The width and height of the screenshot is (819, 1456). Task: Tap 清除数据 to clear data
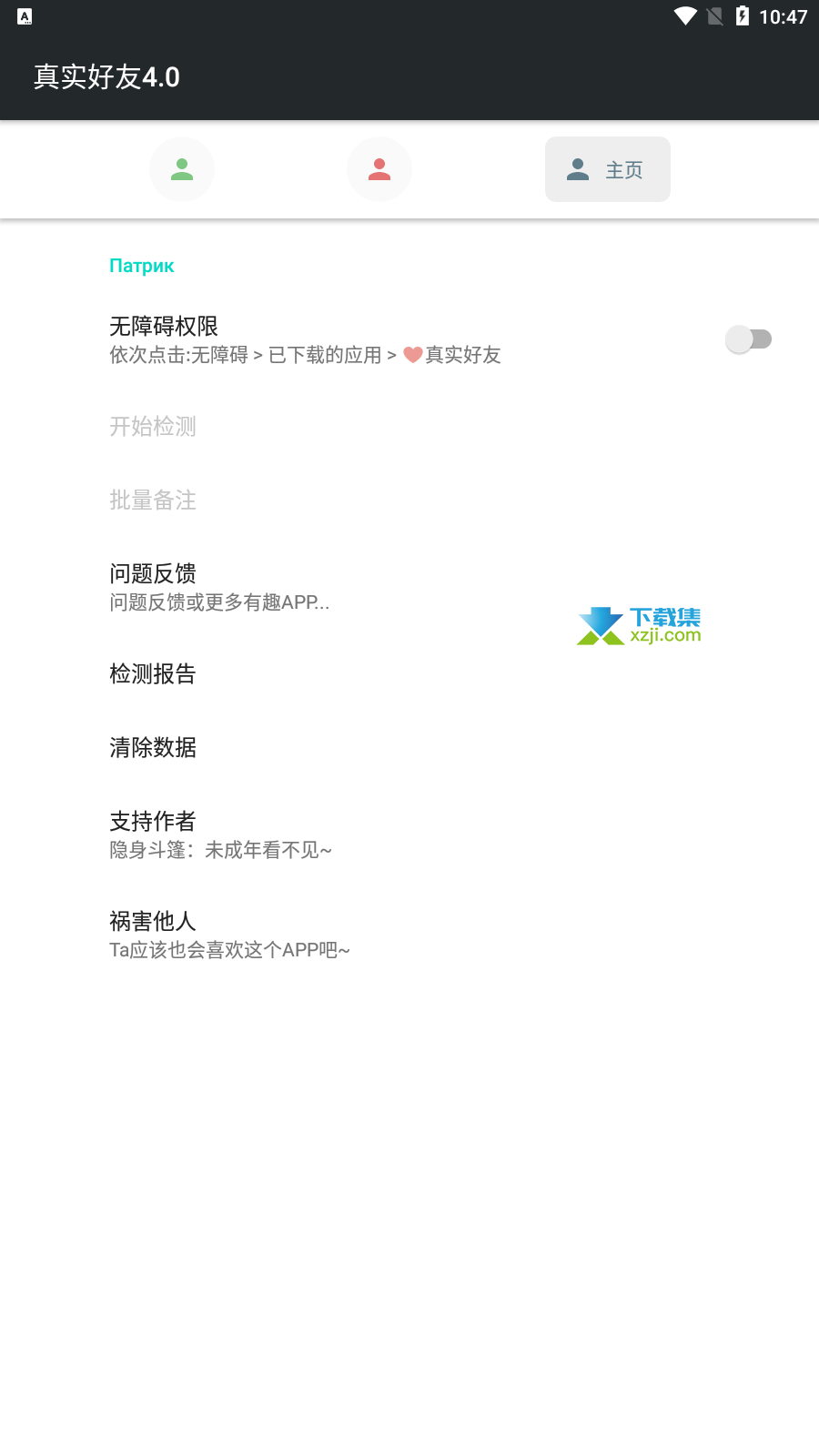(409, 747)
